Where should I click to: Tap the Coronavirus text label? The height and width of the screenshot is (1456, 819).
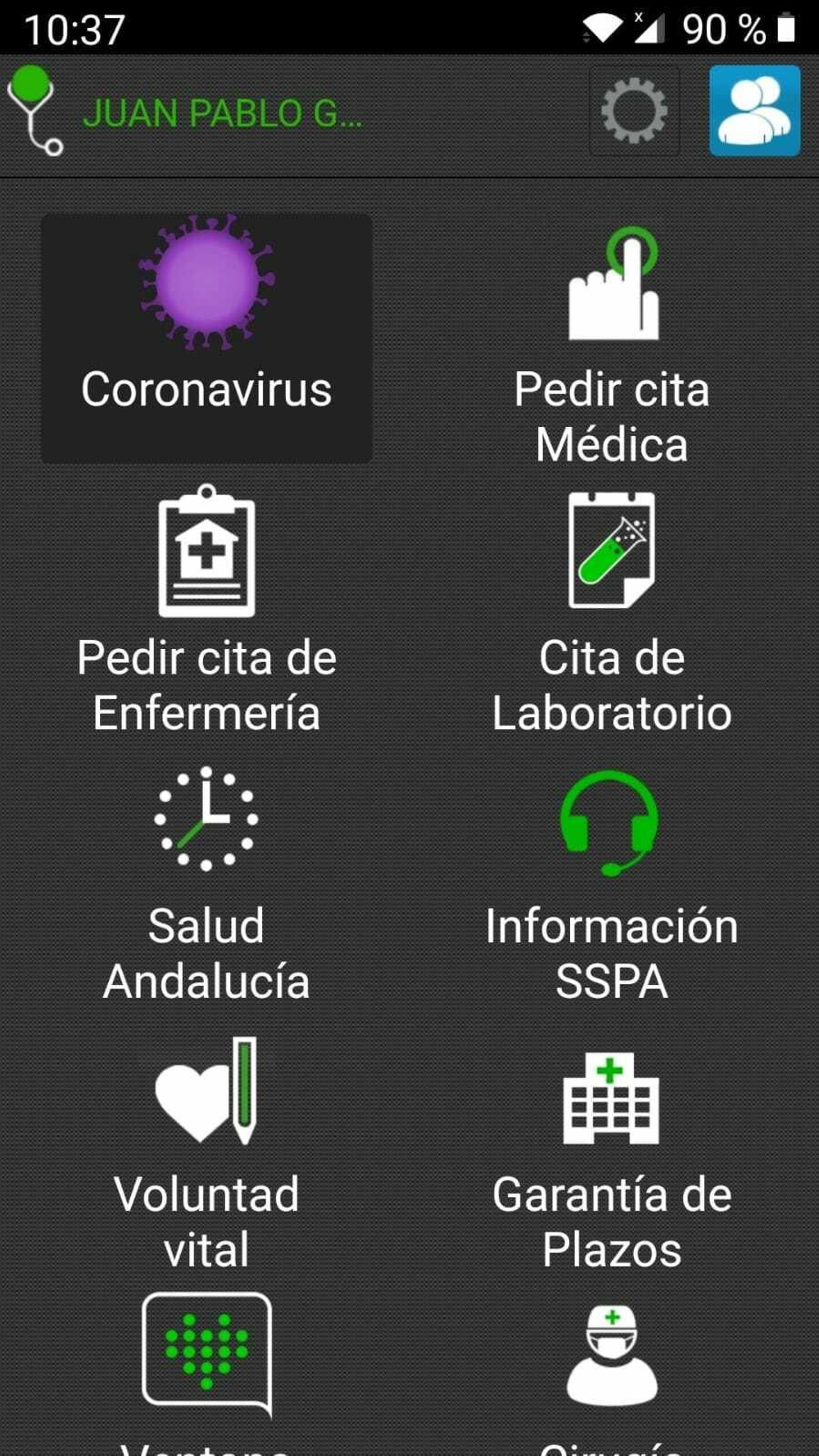click(206, 390)
